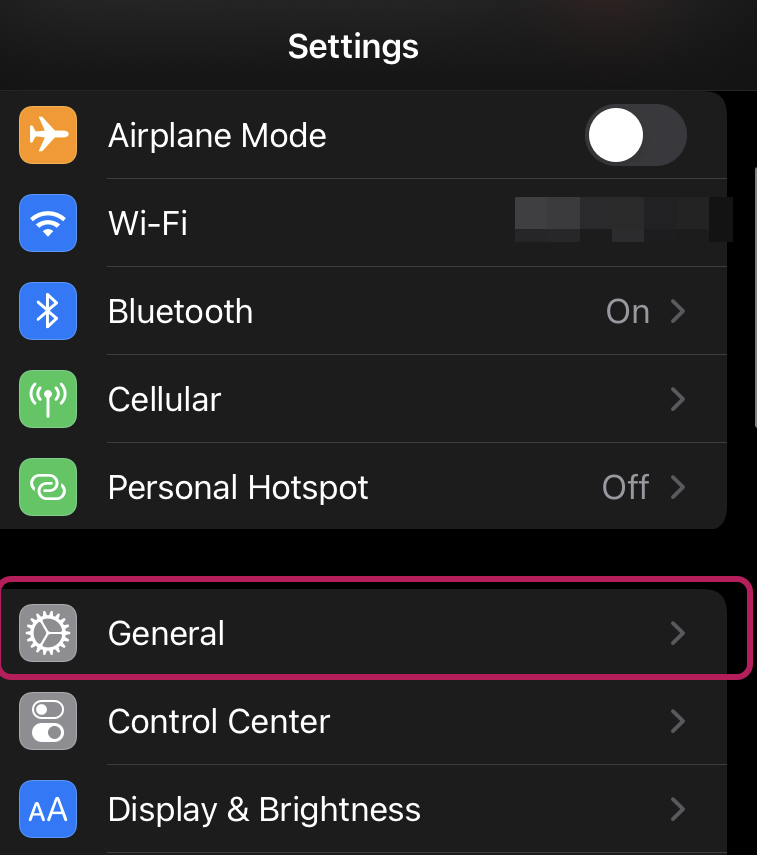Open Personal Hotspot settings

300,487
